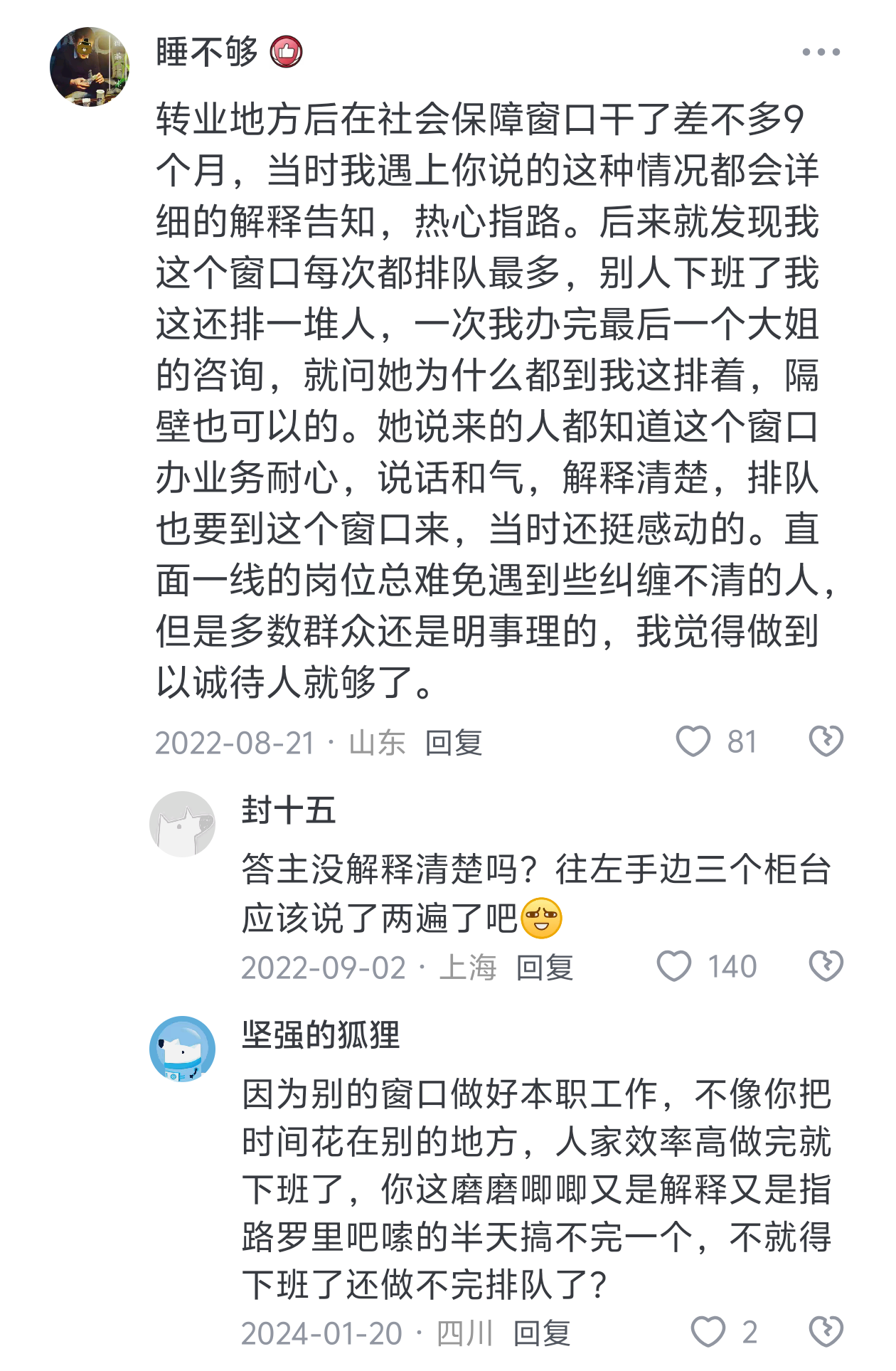Open username 封十五's profile
Image resolution: width=896 pixels, height=1371 pixels.
[x=288, y=810]
